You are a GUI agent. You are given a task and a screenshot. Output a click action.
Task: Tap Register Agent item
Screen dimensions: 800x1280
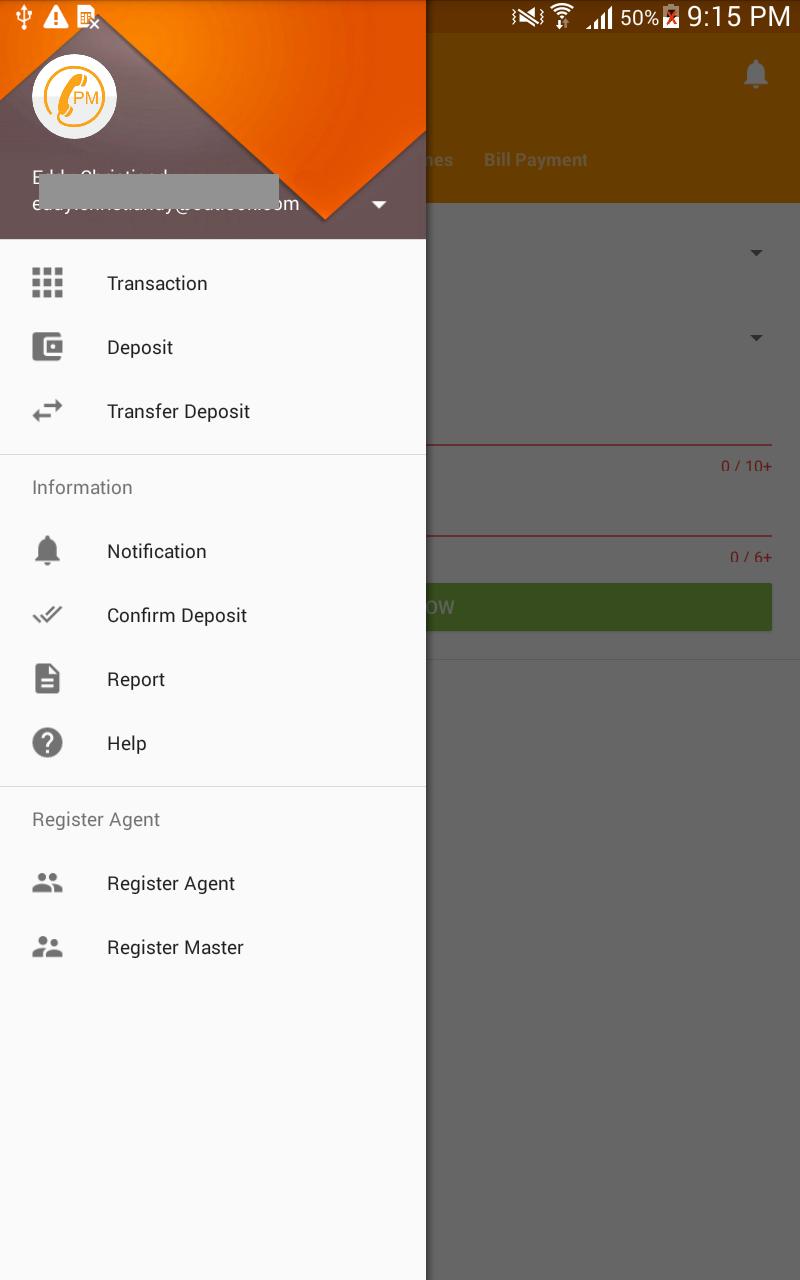171,884
